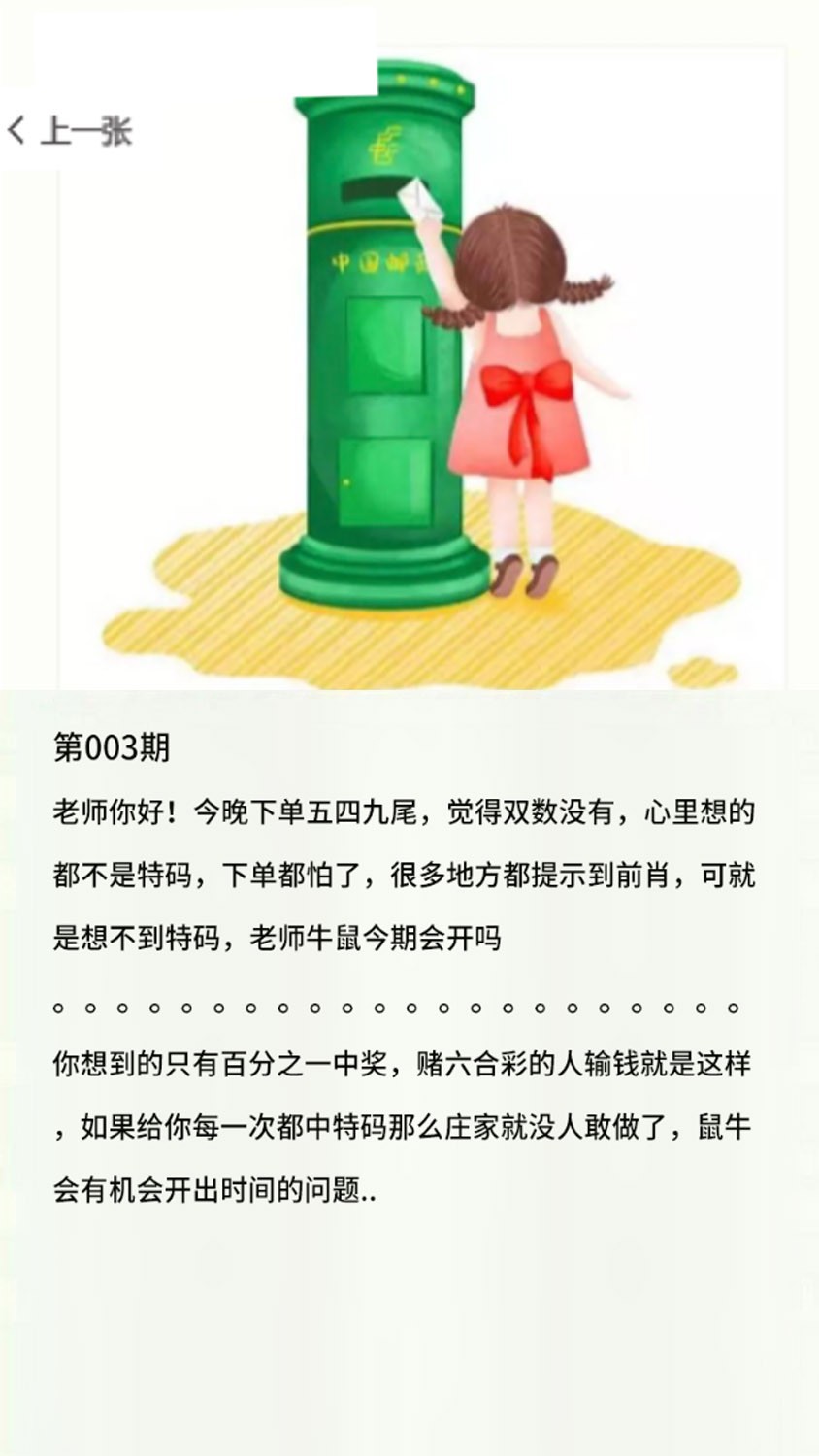The image size is (819, 1456).
Task: Go to the previous image via 上一张
Action: [70, 130]
